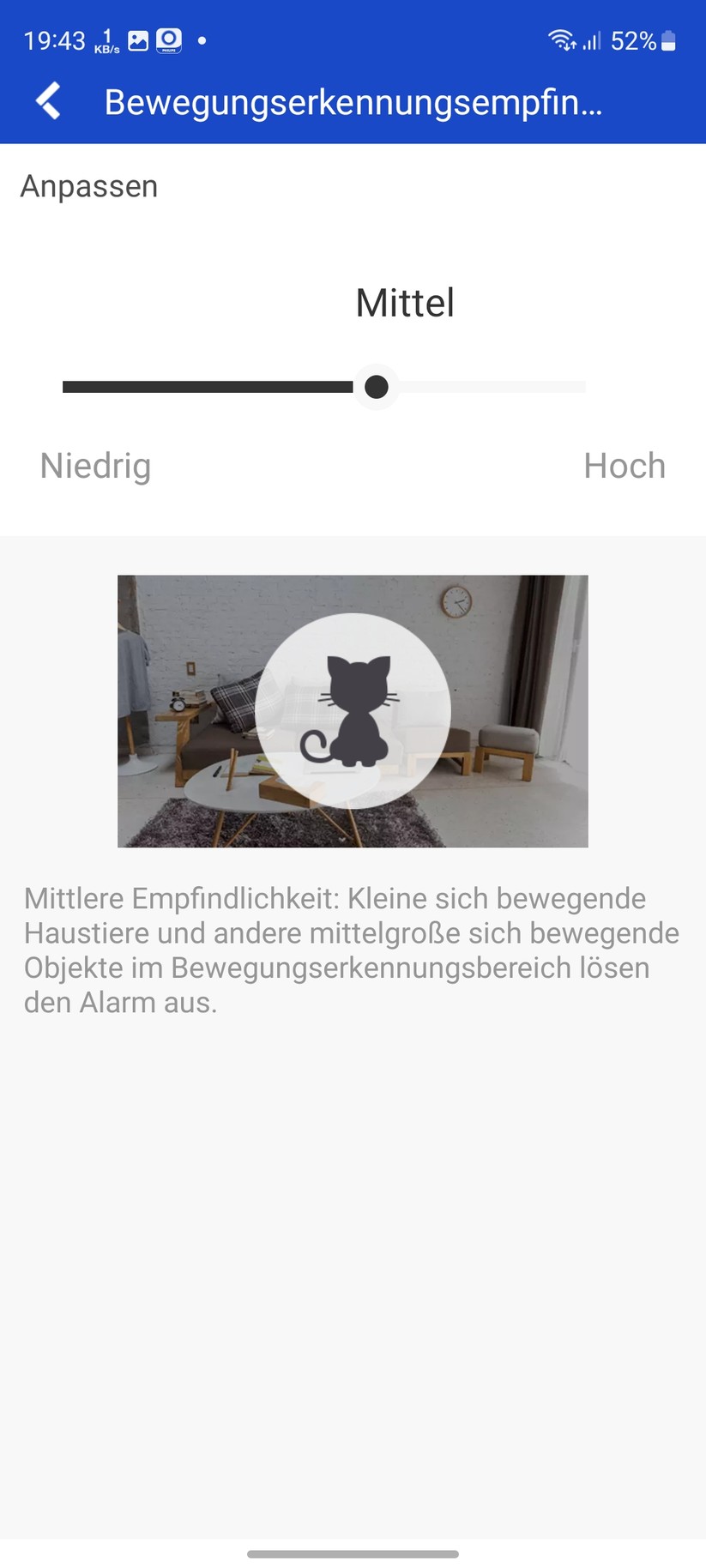Tap the 1 KB/s network speed indicator
Screen dimensions: 706x1568
point(106,39)
